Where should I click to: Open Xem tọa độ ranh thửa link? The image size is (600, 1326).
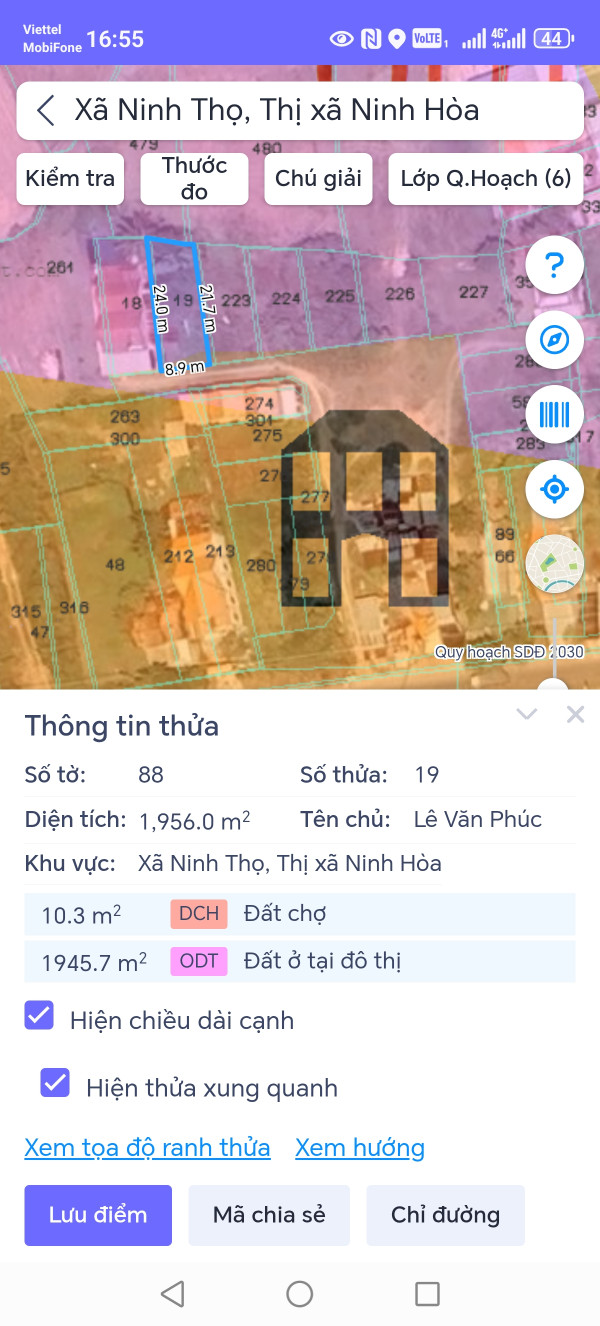[147, 1148]
